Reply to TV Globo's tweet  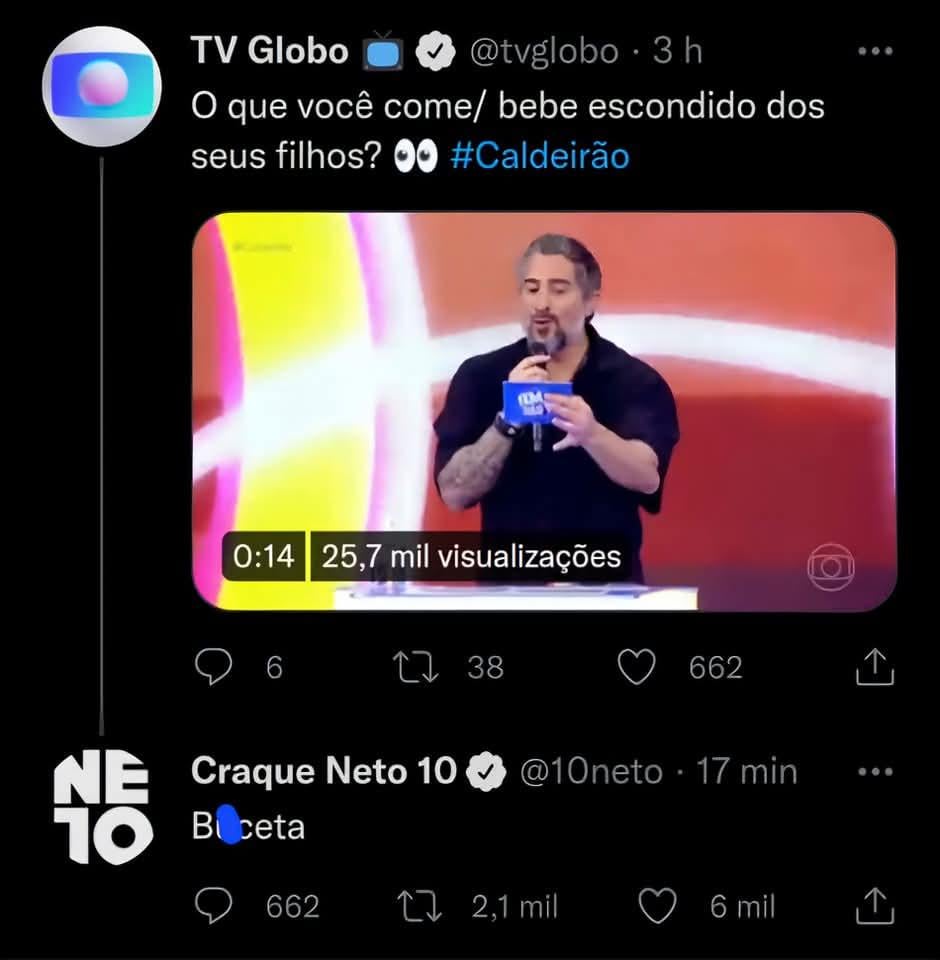pyautogui.click(x=213, y=667)
